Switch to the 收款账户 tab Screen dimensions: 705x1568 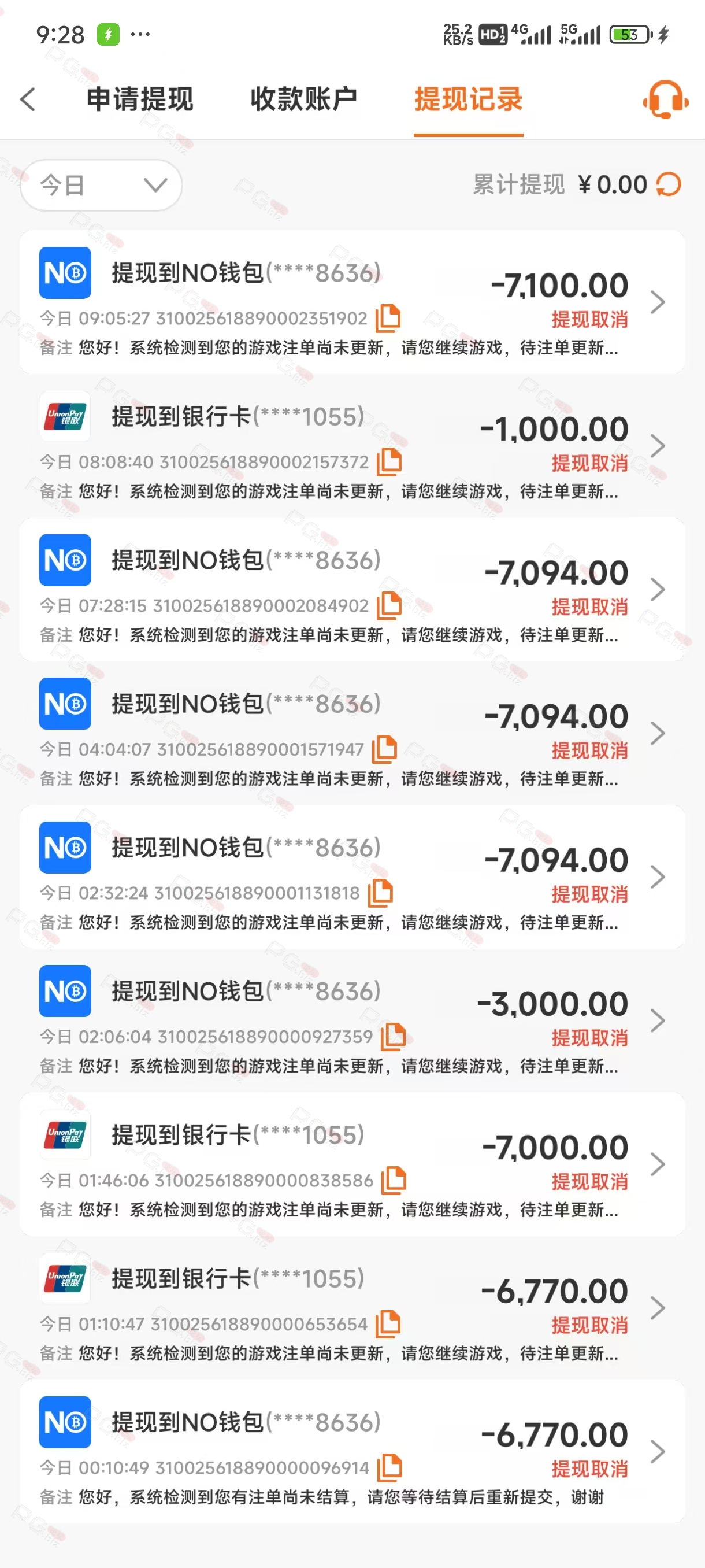click(303, 99)
